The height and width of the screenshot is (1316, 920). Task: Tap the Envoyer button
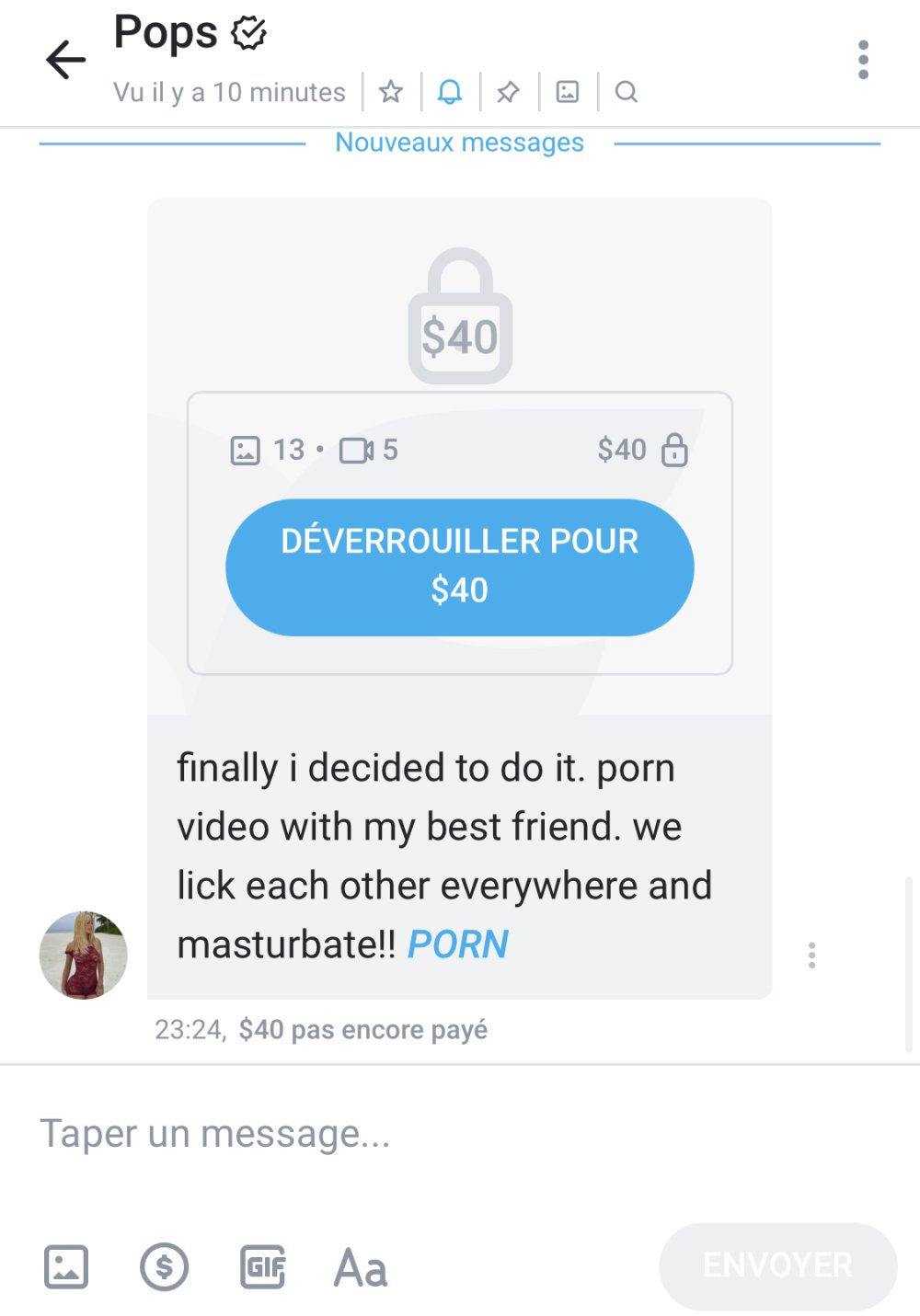777,1265
